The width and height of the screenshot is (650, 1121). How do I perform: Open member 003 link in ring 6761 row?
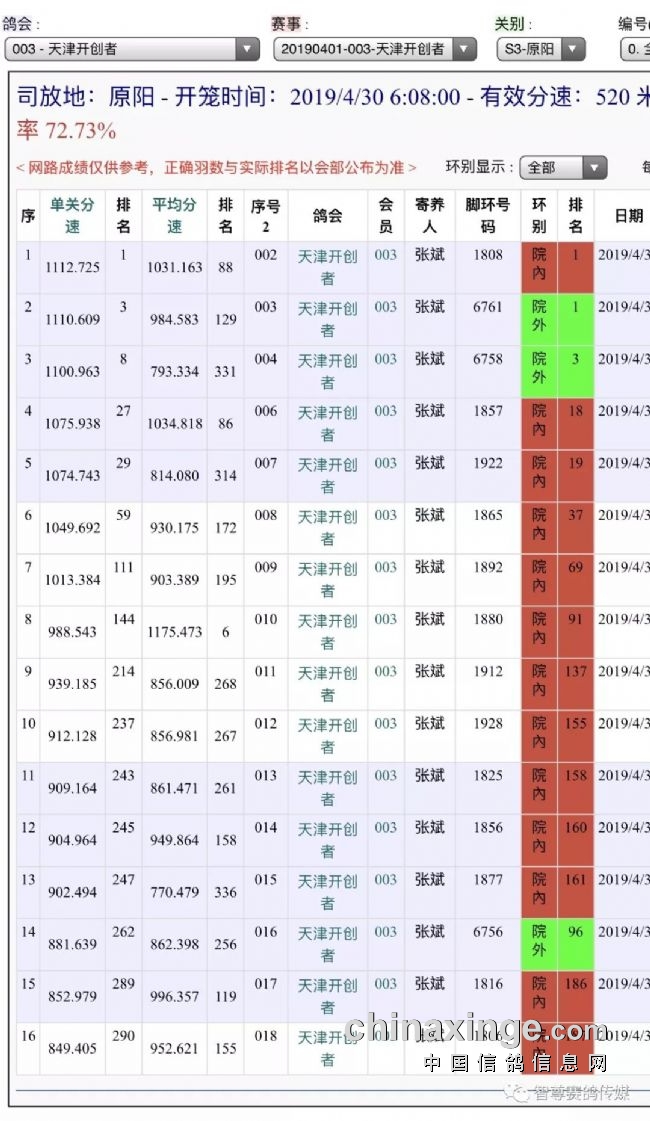coord(385,307)
